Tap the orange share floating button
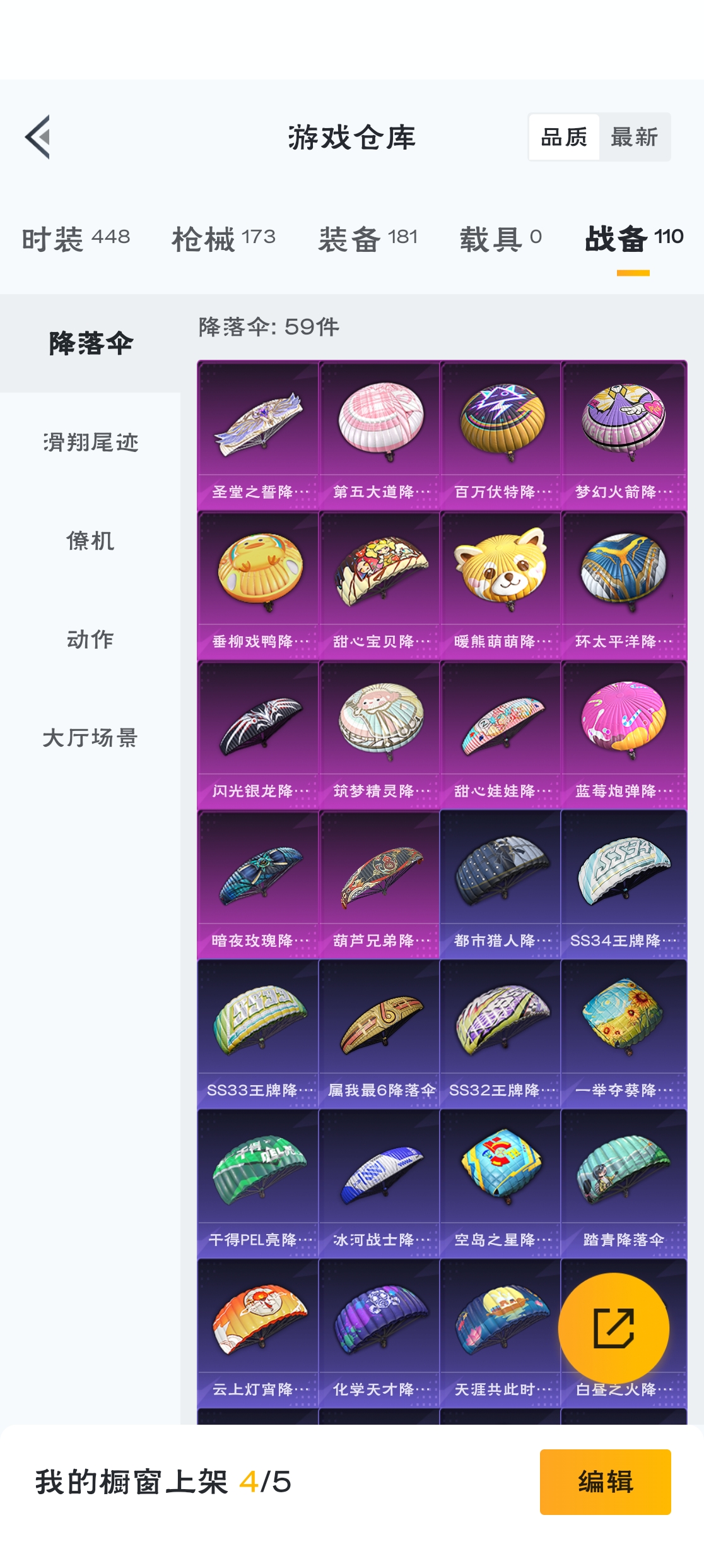 coord(614,1328)
